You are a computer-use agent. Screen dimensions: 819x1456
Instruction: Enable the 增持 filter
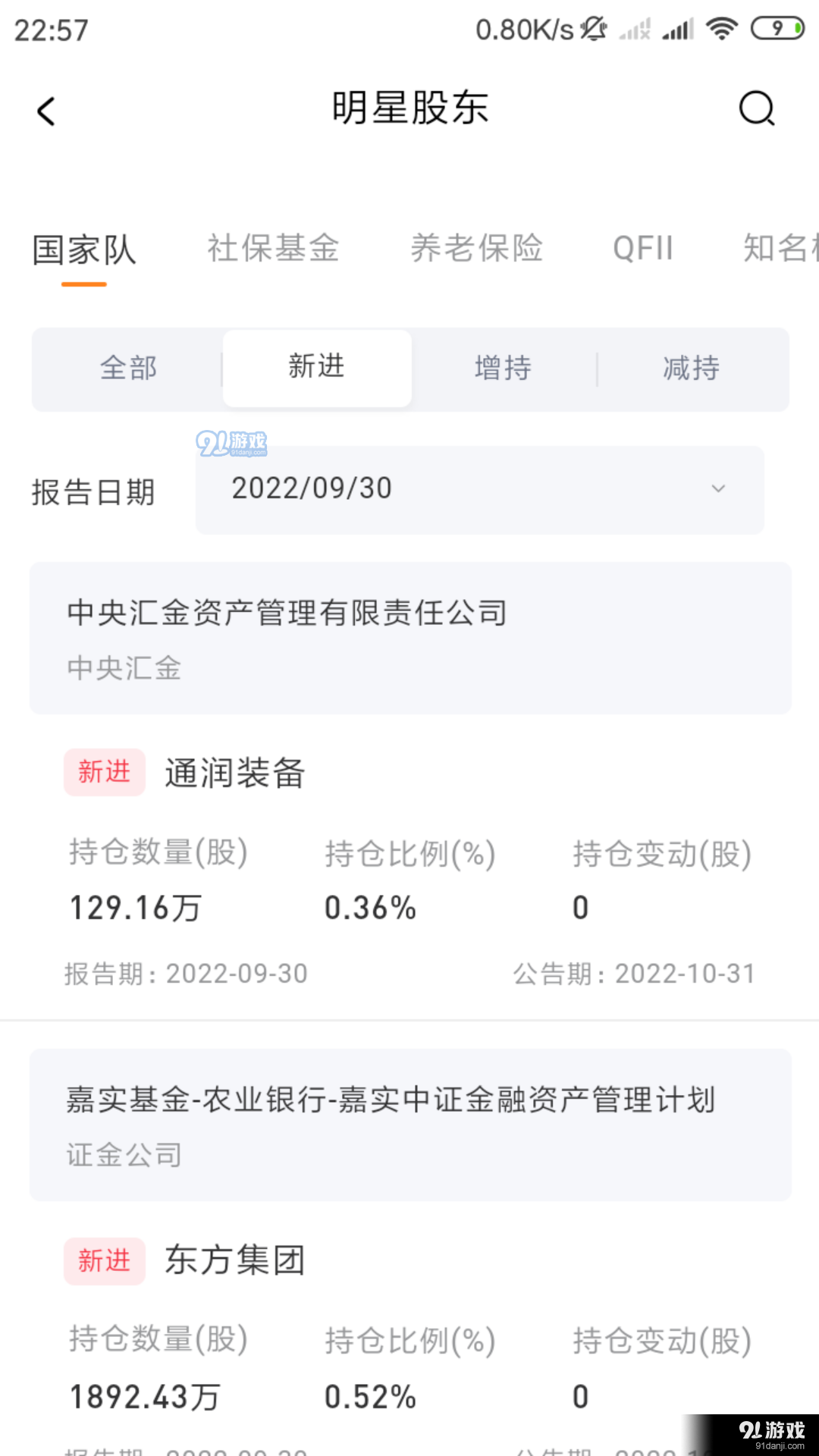pos(503,369)
